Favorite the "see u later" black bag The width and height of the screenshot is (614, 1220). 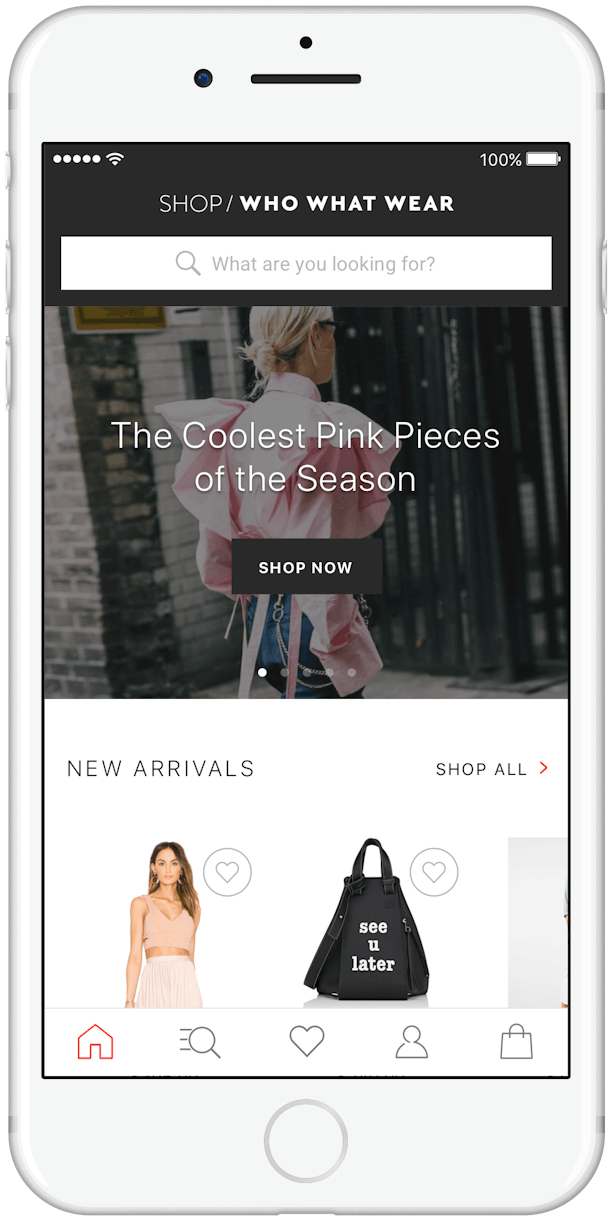pos(434,873)
